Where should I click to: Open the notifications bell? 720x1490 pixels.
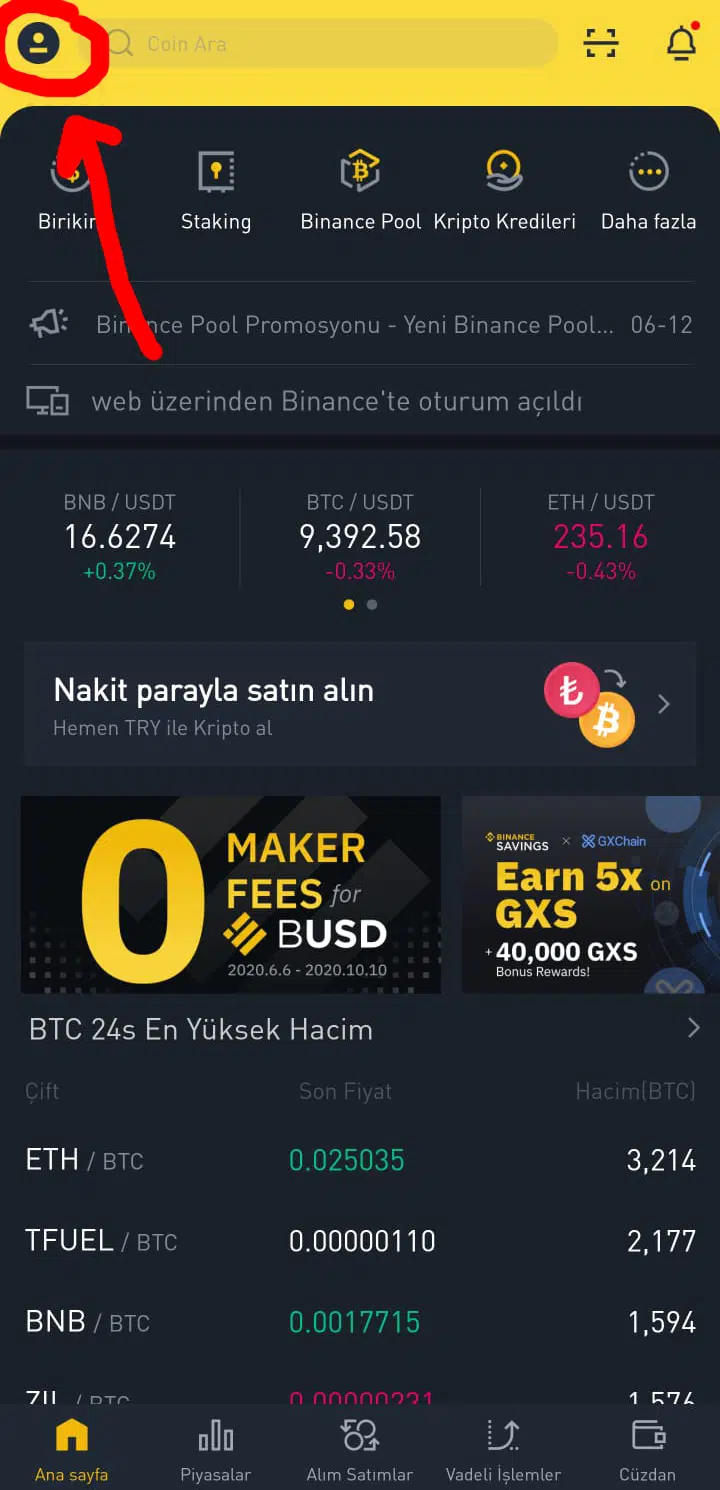point(681,43)
